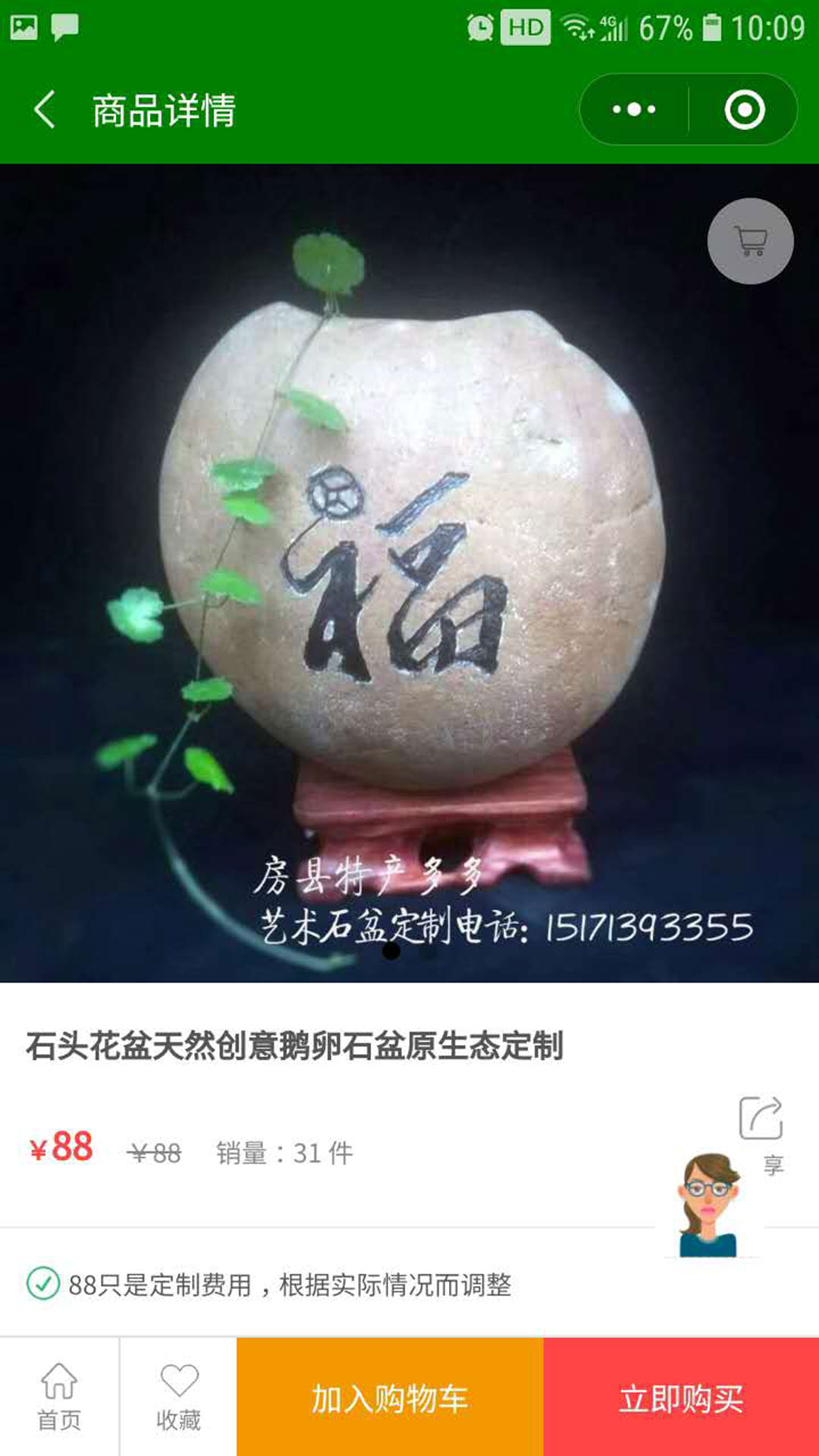
Task: Go to 首页 home tab
Action: pos(59,1397)
